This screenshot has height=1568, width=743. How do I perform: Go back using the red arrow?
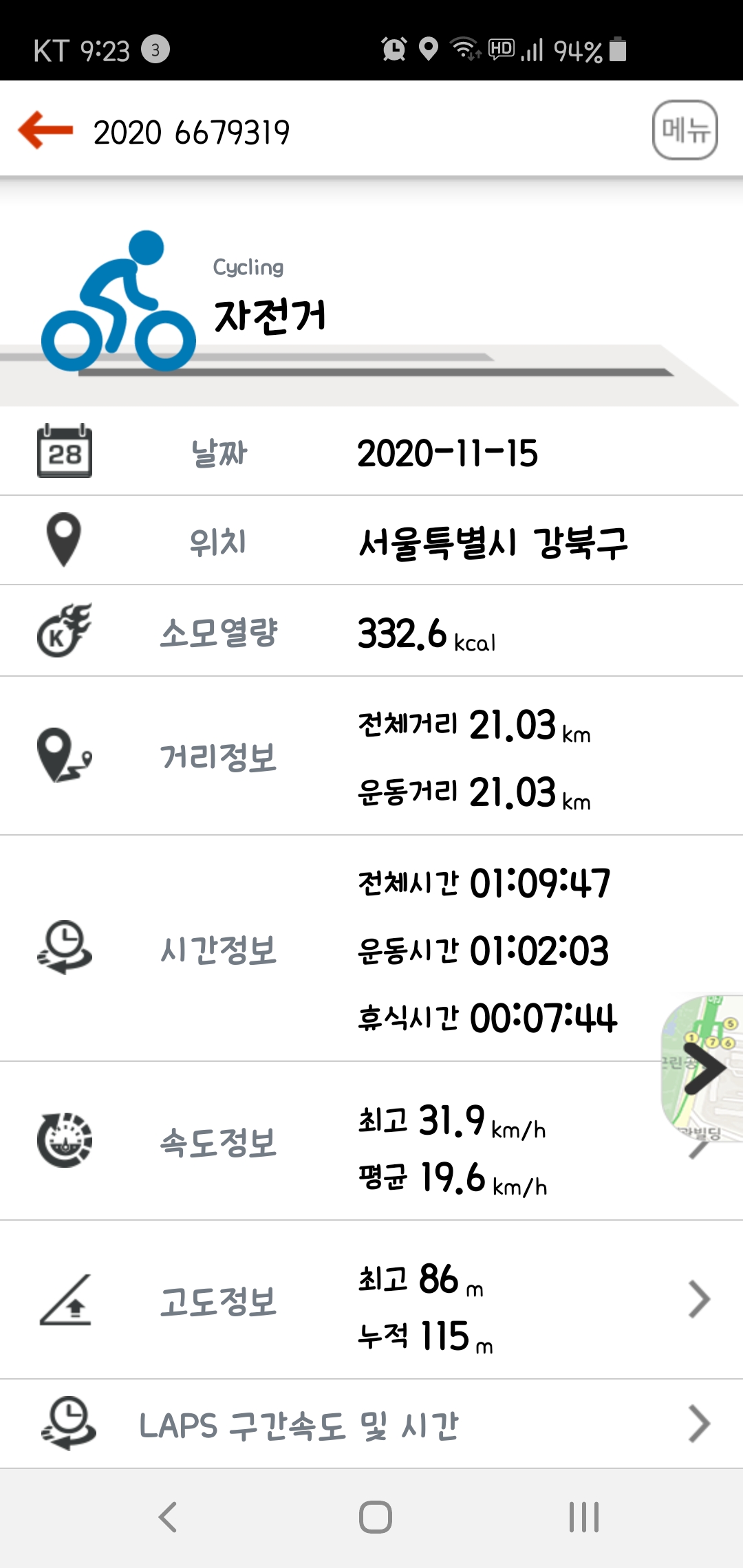(x=45, y=131)
